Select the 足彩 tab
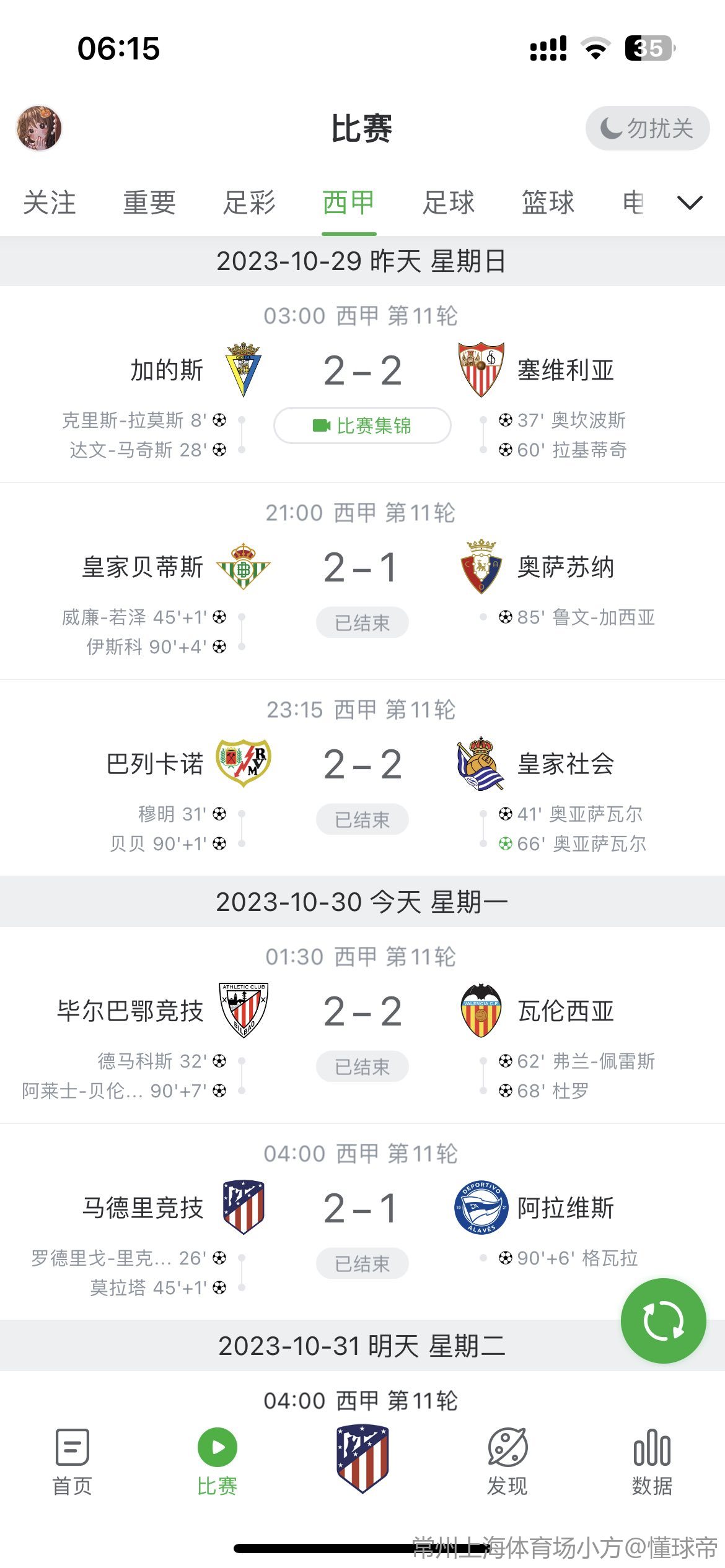The width and height of the screenshot is (725, 1568). pyautogui.click(x=249, y=203)
